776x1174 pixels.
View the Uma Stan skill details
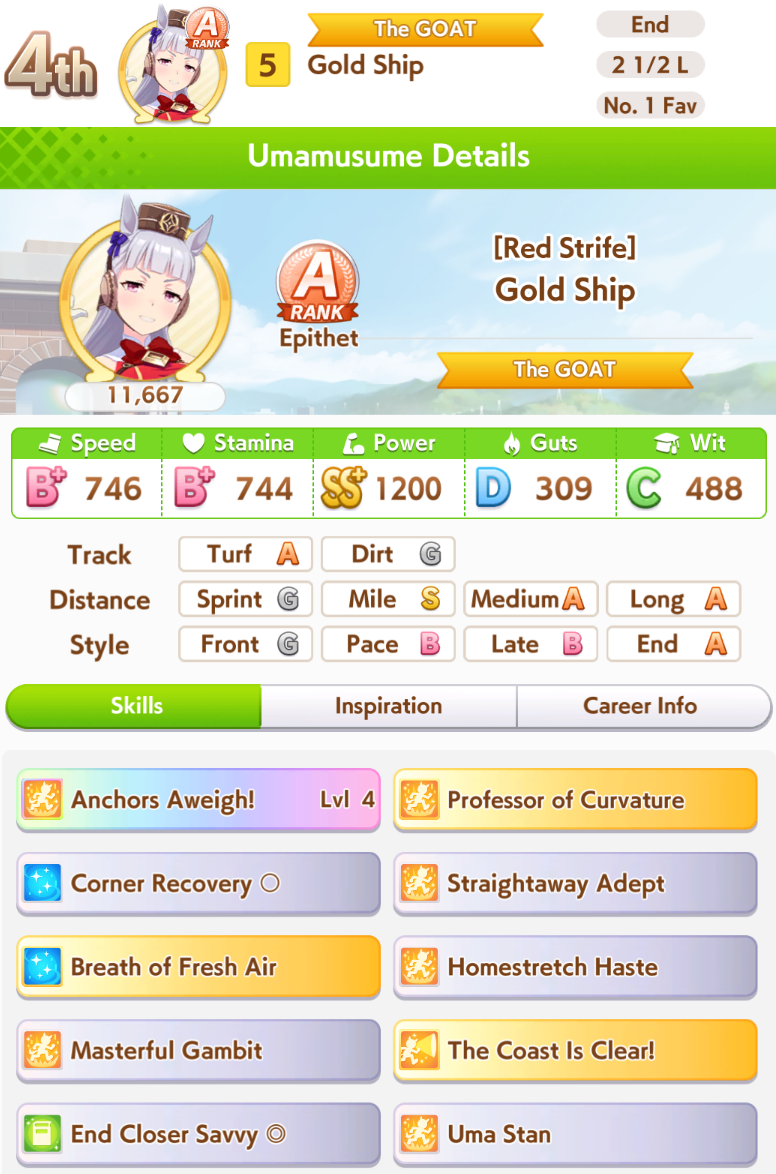pos(575,1134)
